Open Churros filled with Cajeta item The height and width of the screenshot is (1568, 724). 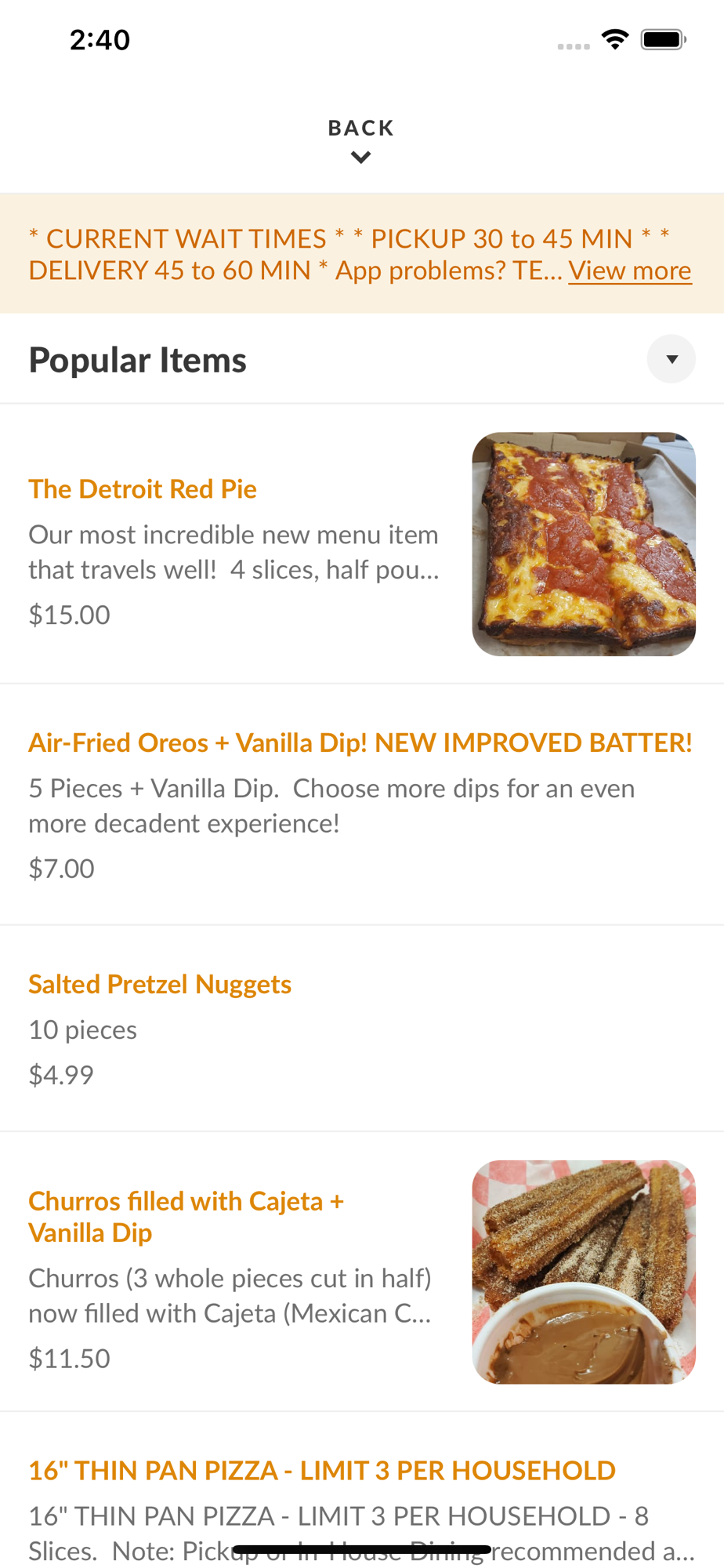pos(362,1272)
